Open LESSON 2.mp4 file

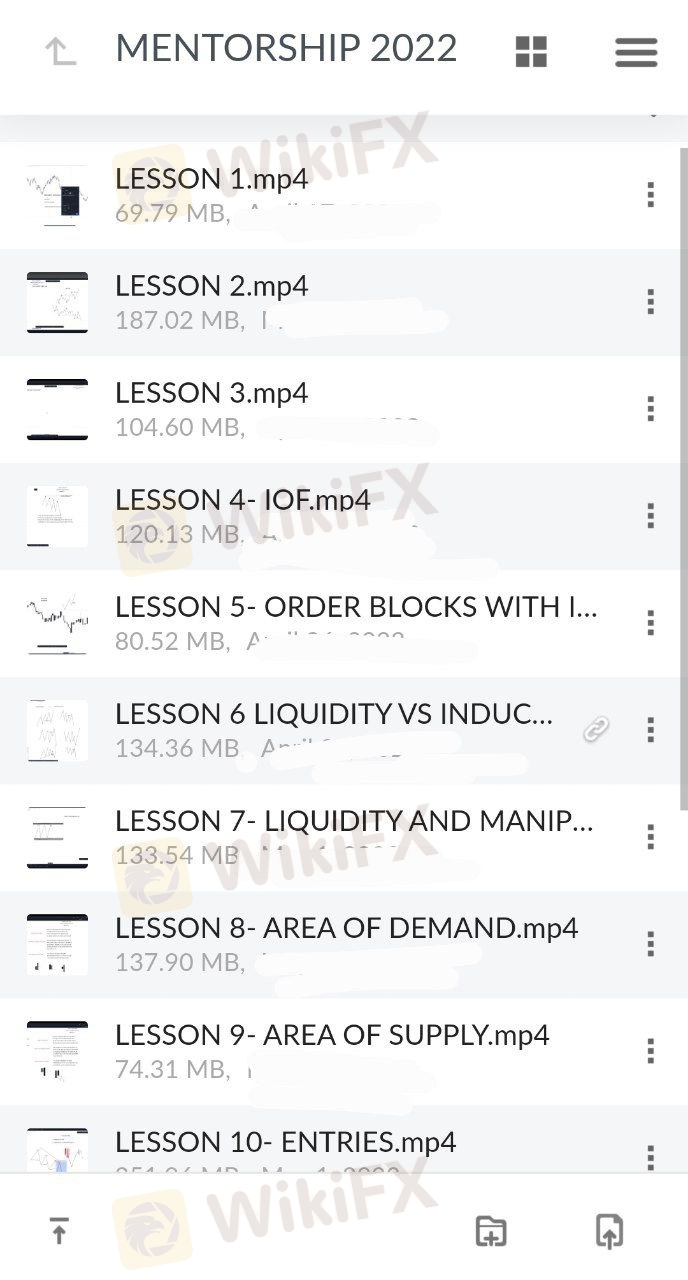(211, 286)
